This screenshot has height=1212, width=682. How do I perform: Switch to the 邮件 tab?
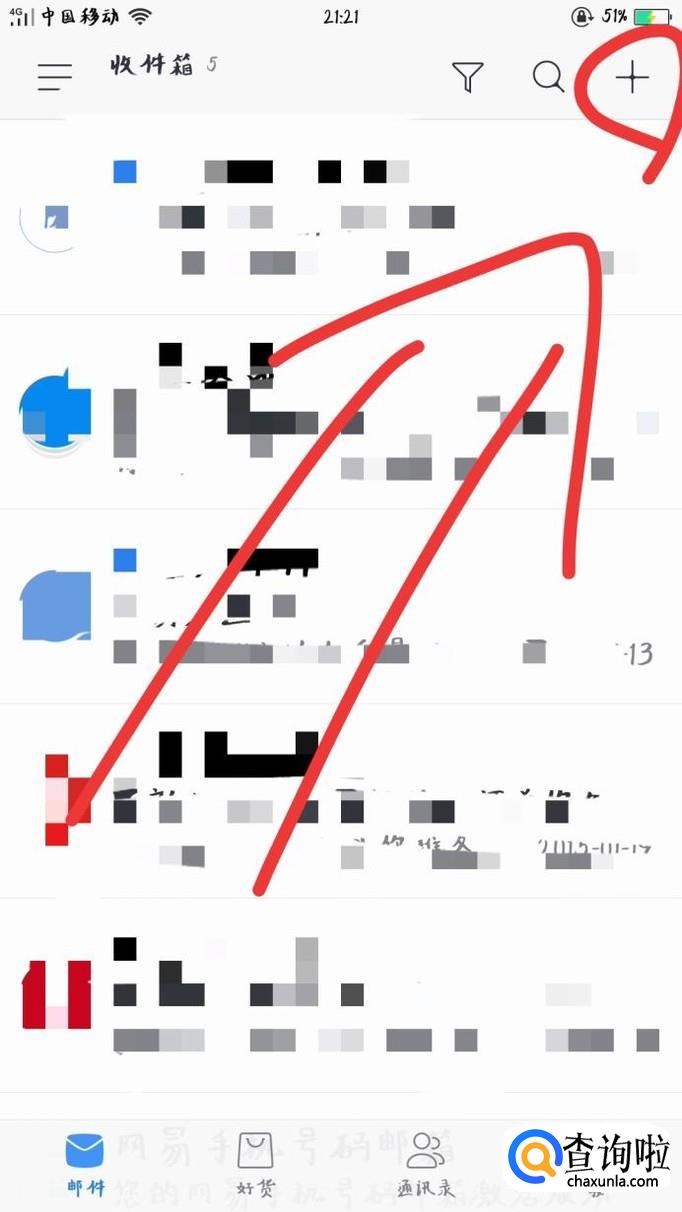pos(84,1165)
